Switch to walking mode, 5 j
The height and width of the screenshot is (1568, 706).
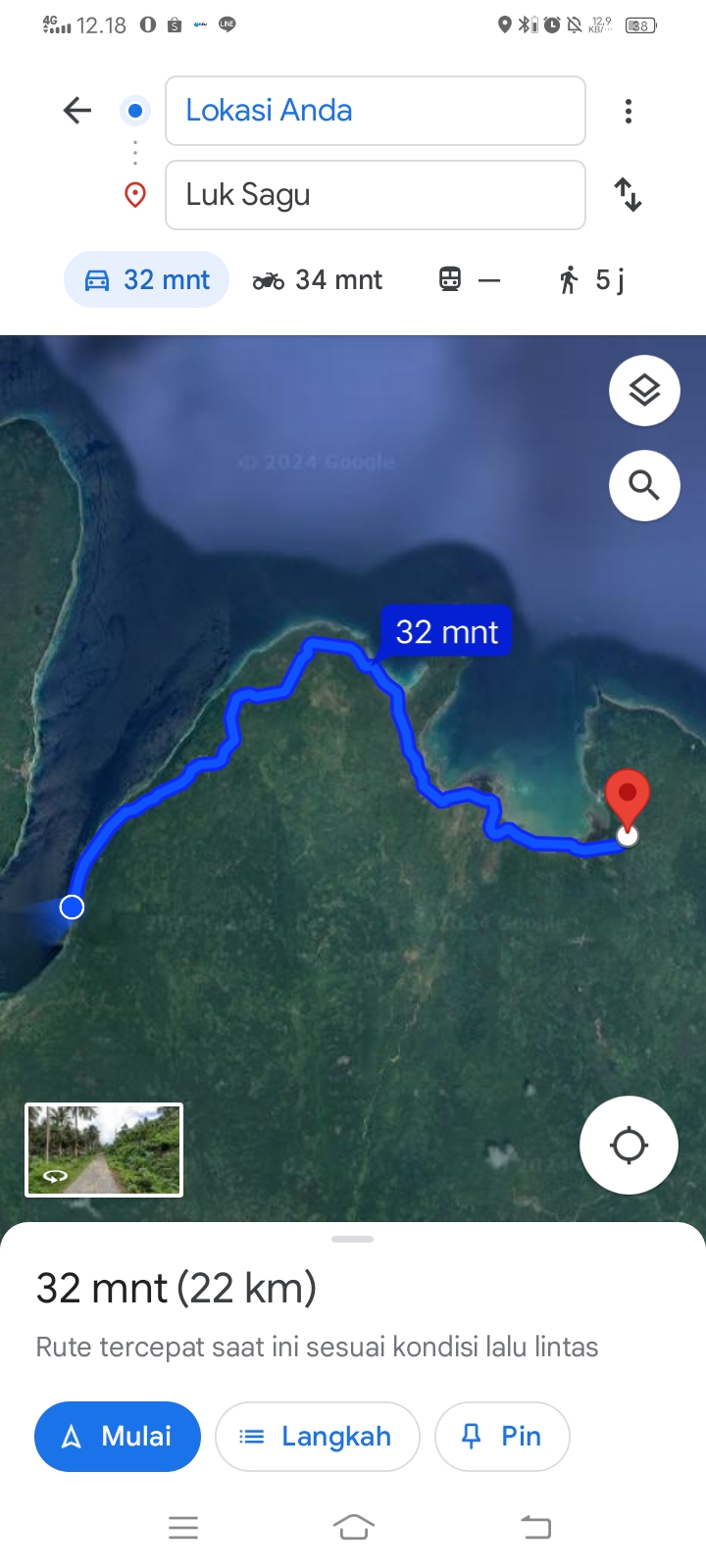pyautogui.click(x=591, y=280)
